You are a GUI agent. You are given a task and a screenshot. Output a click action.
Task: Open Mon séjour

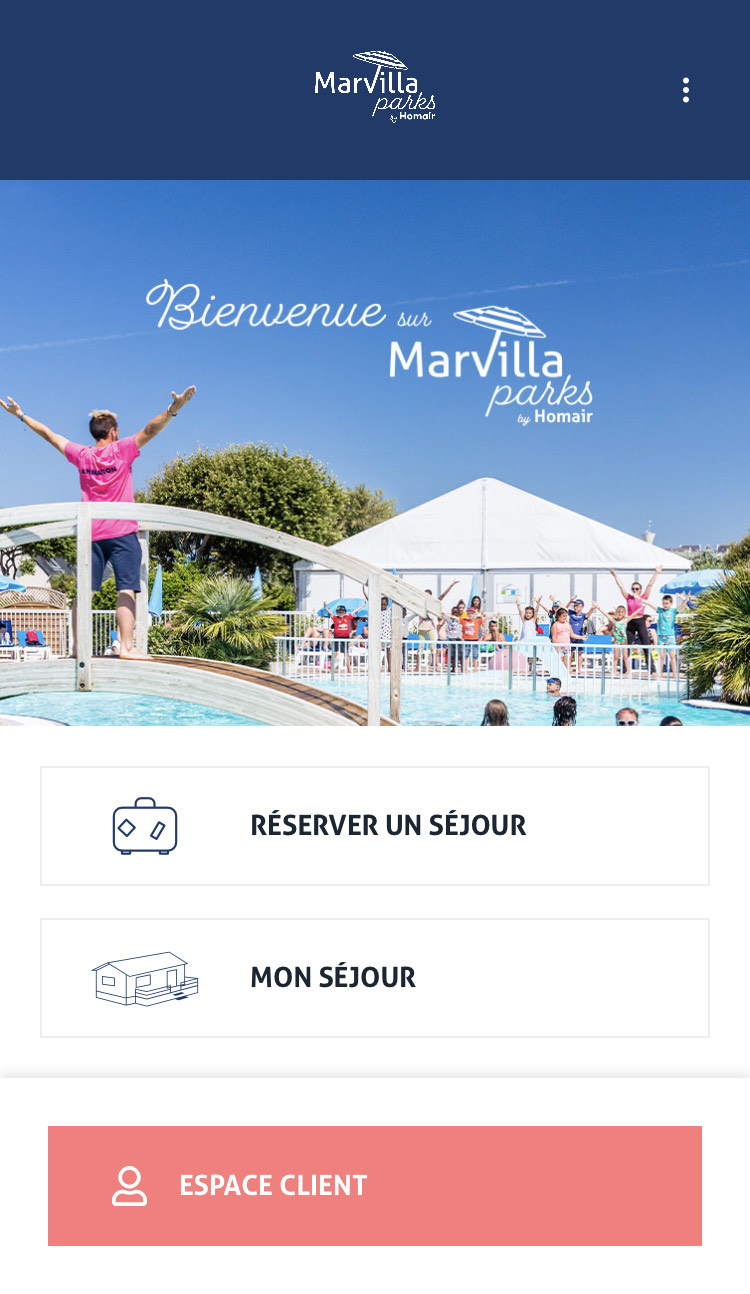(375, 978)
